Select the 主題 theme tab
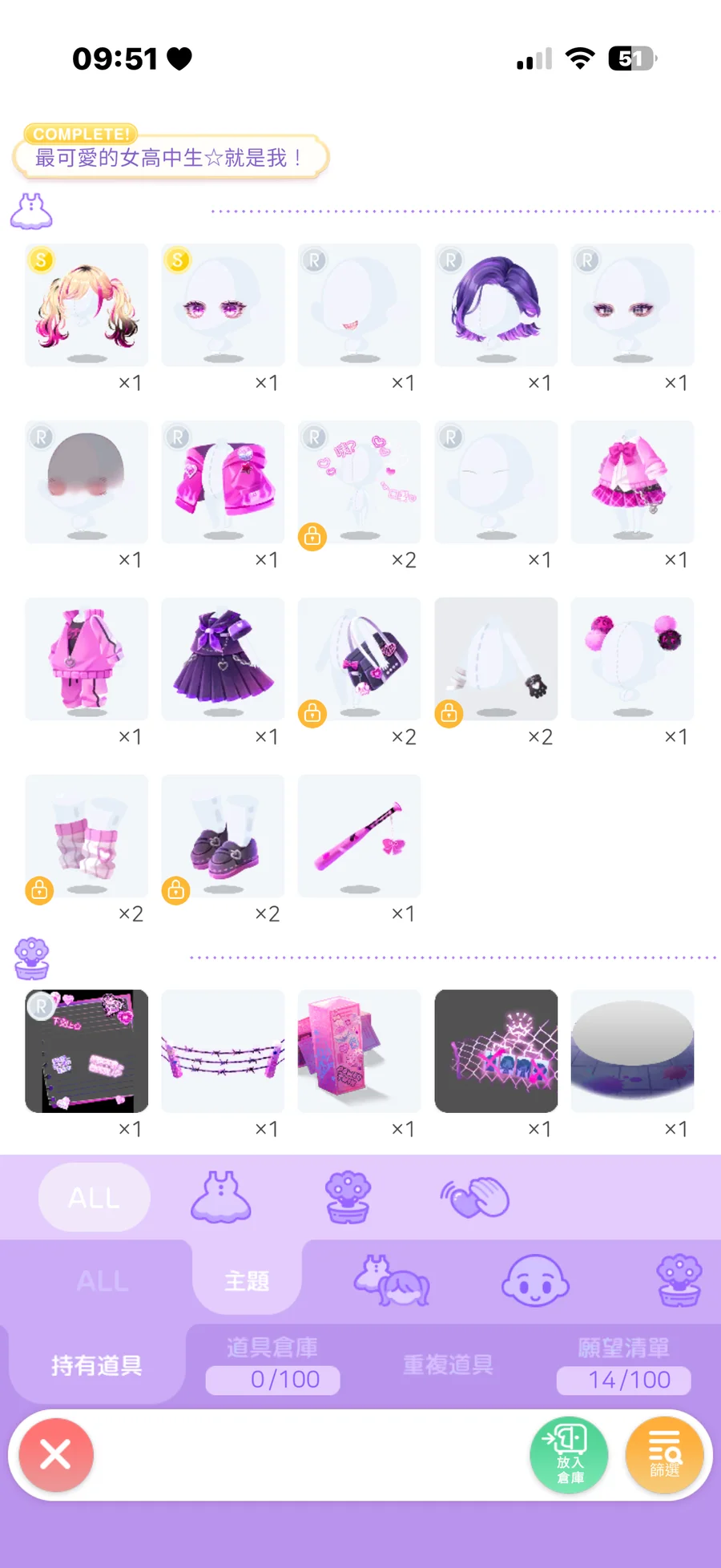This screenshot has height=1568, width=721. pos(247,1281)
